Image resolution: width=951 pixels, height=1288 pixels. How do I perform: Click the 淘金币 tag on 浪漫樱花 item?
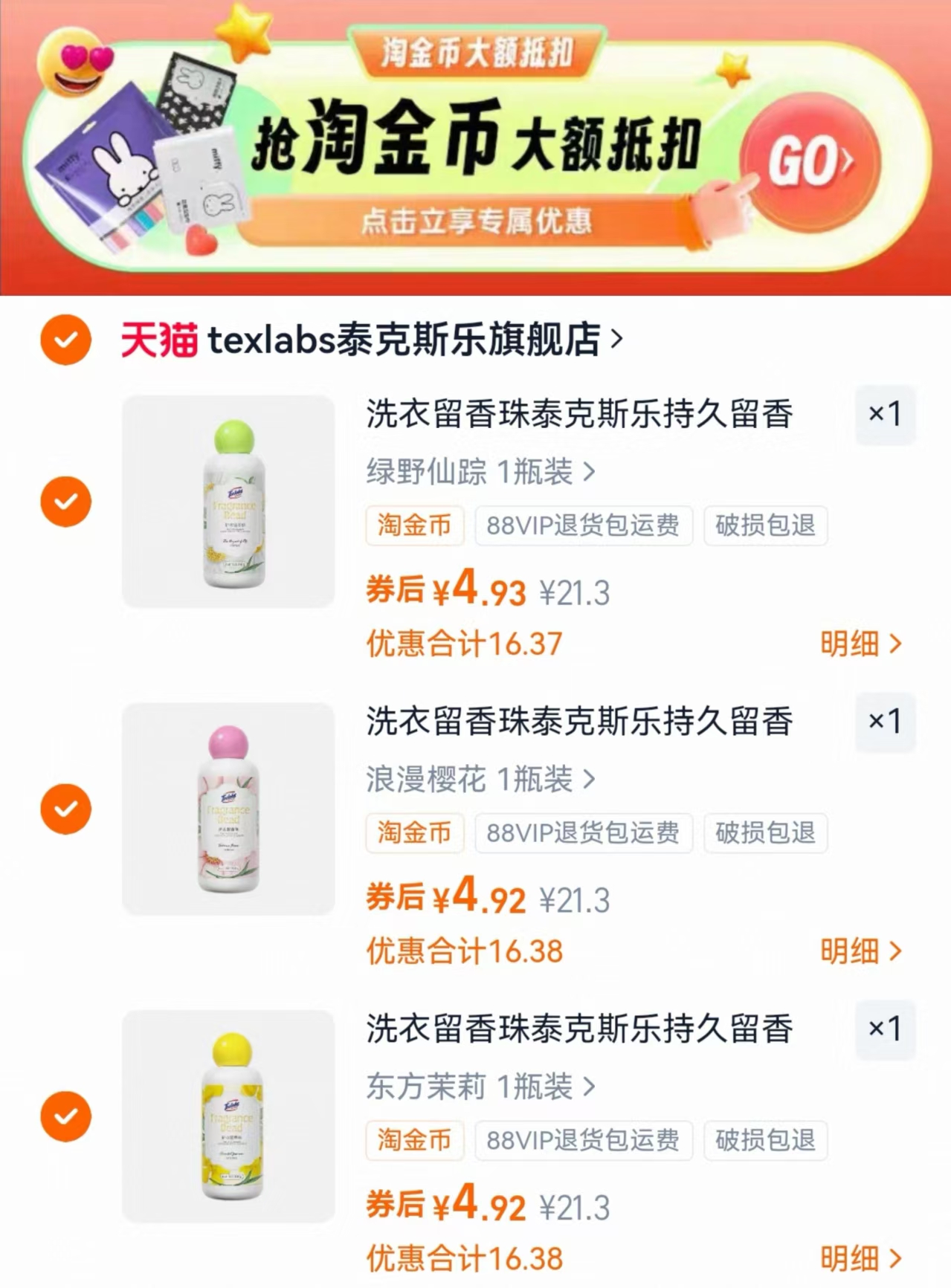[x=414, y=834]
